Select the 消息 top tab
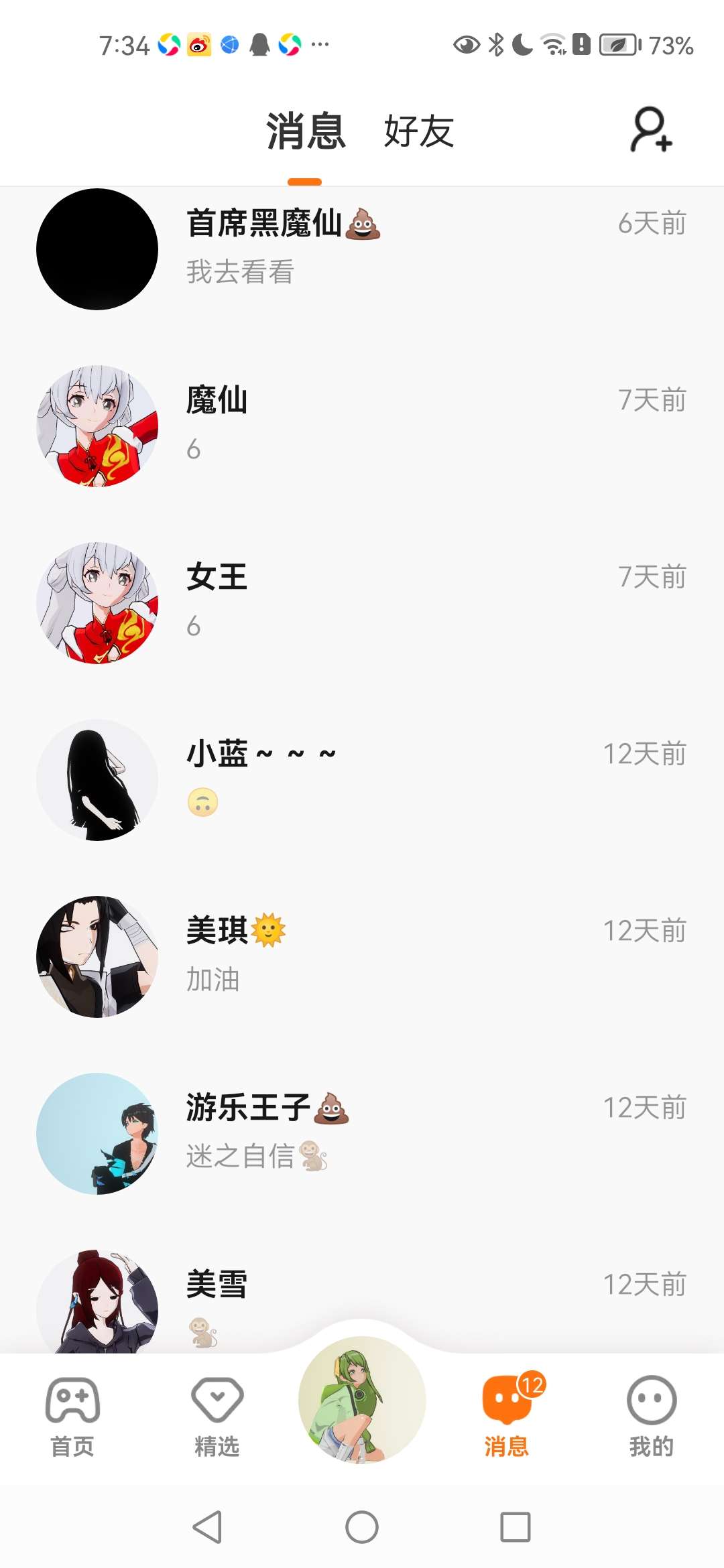 [306, 131]
